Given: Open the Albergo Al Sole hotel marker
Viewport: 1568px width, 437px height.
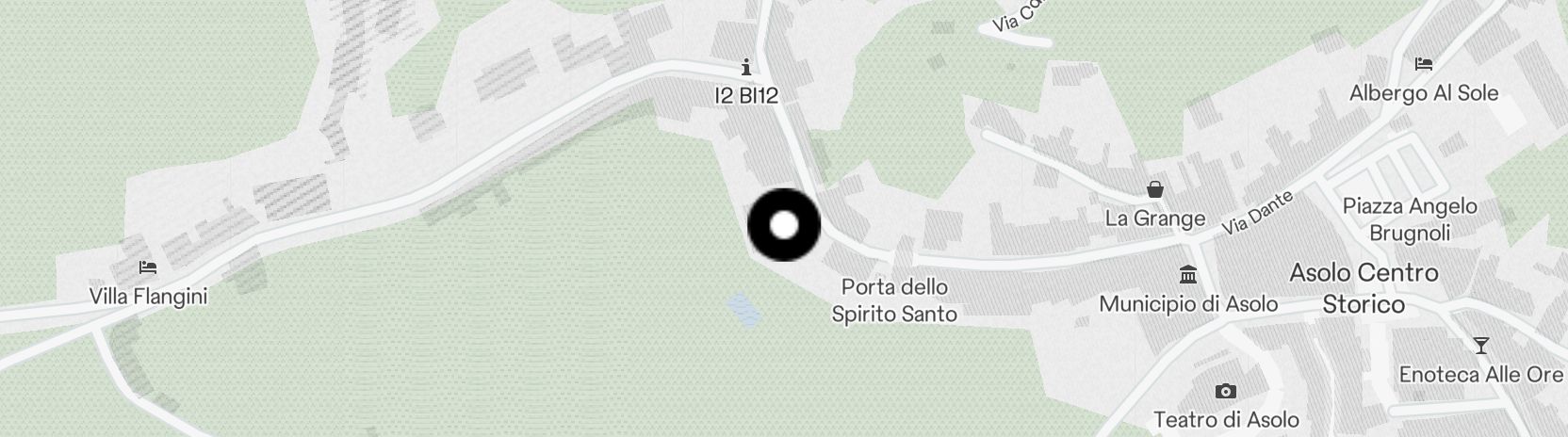Looking at the screenshot, I should 1423,64.
